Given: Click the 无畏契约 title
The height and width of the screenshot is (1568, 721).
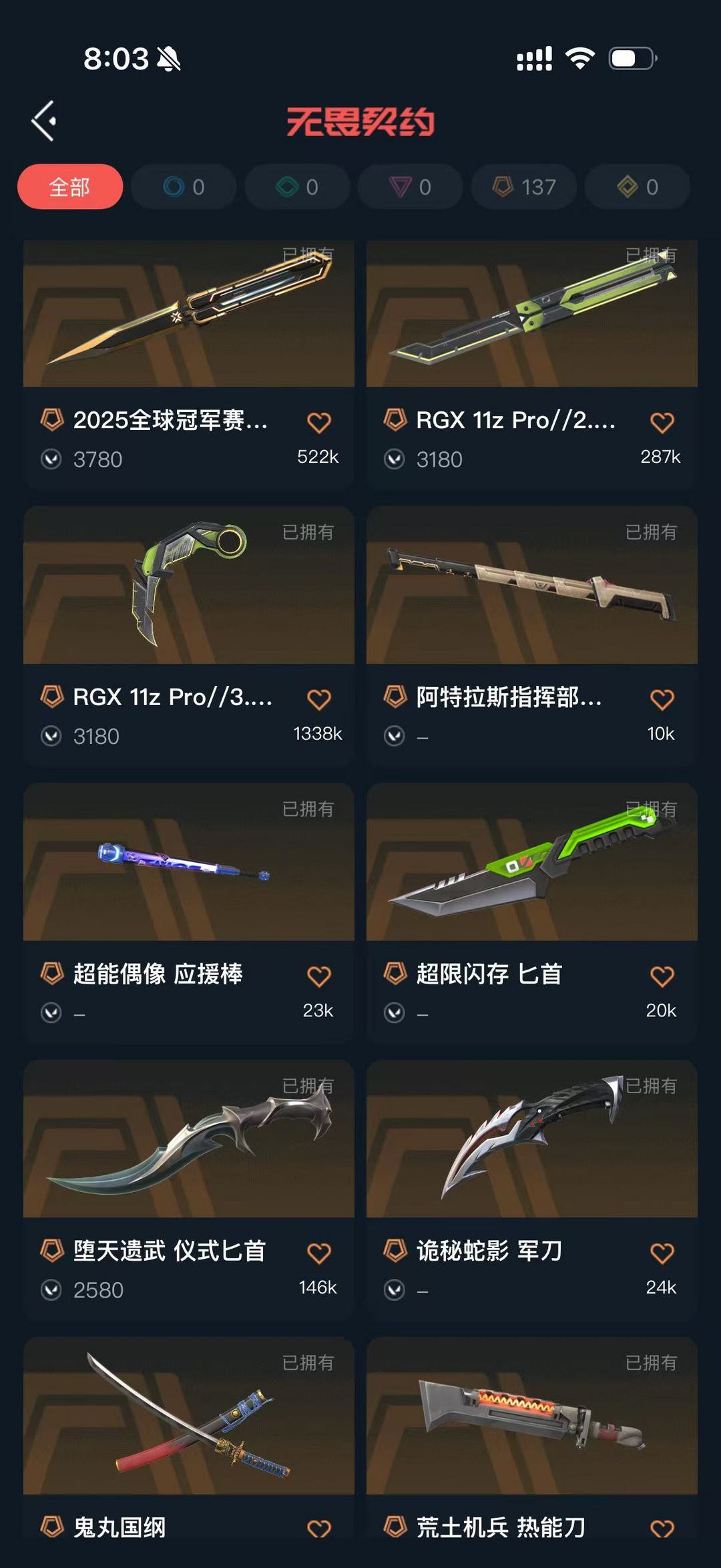Looking at the screenshot, I should [x=360, y=122].
